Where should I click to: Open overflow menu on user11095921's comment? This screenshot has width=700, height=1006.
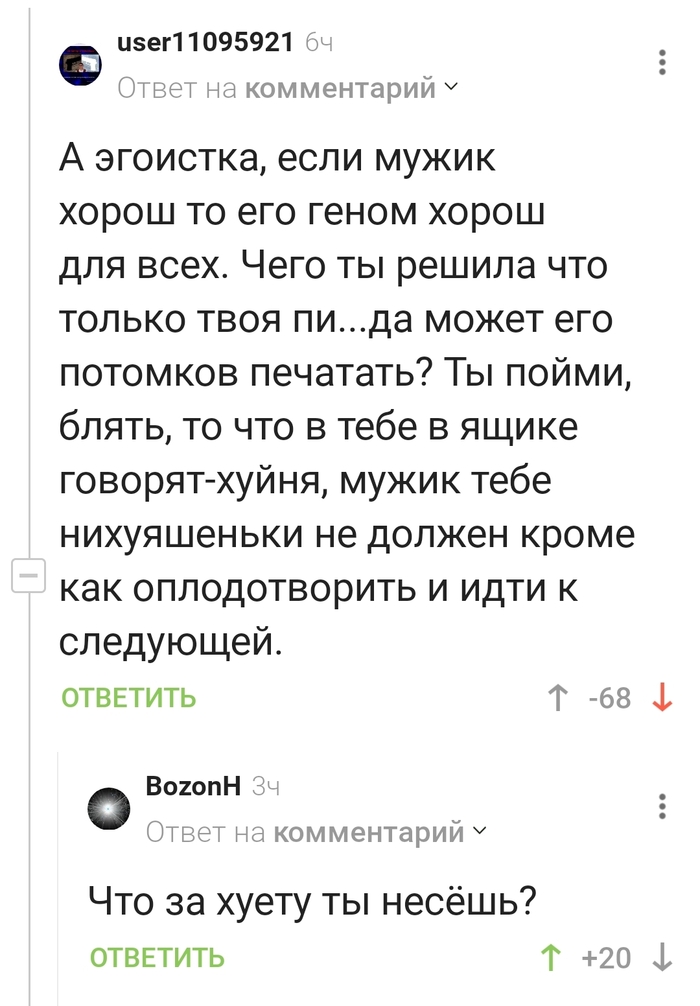coord(663,63)
